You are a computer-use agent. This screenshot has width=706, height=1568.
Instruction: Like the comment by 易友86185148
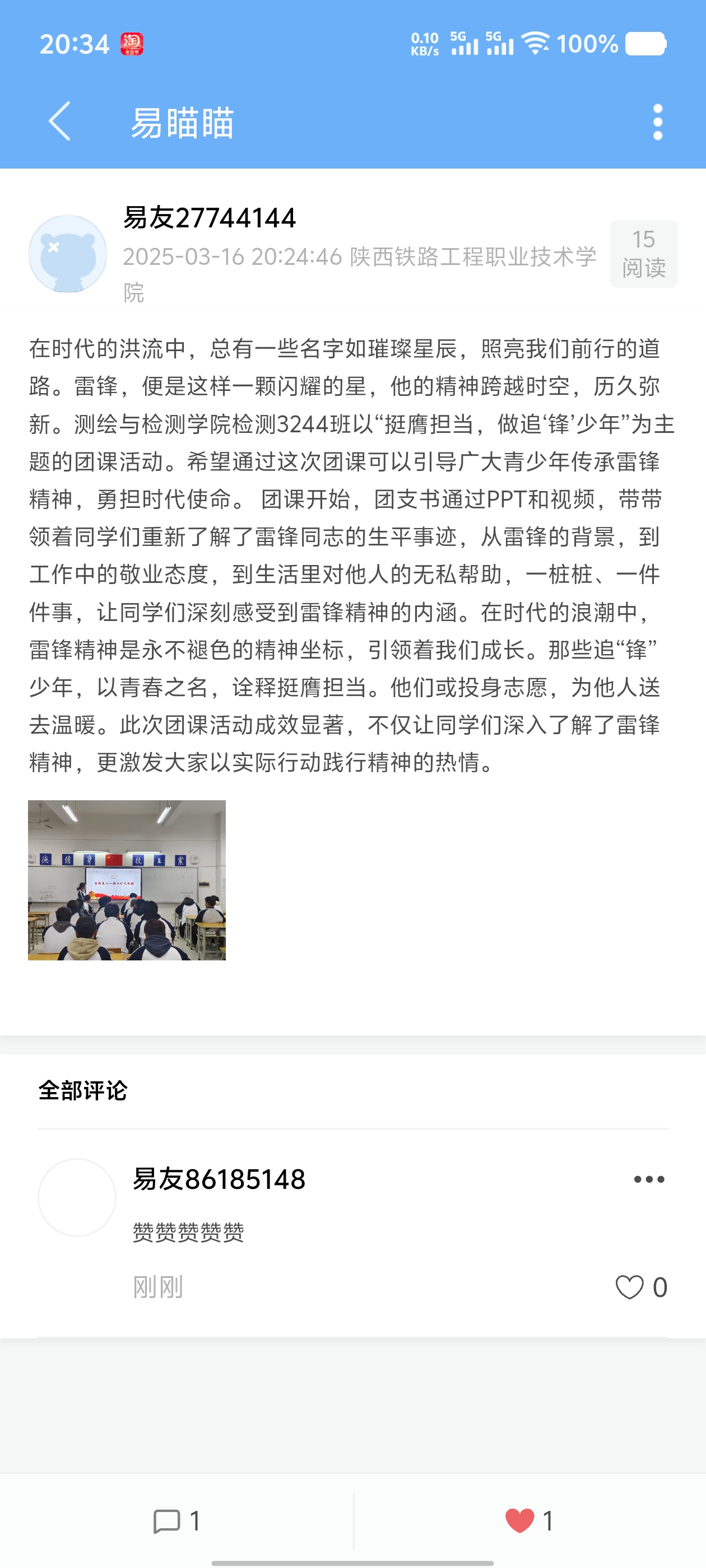[x=629, y=1287]
